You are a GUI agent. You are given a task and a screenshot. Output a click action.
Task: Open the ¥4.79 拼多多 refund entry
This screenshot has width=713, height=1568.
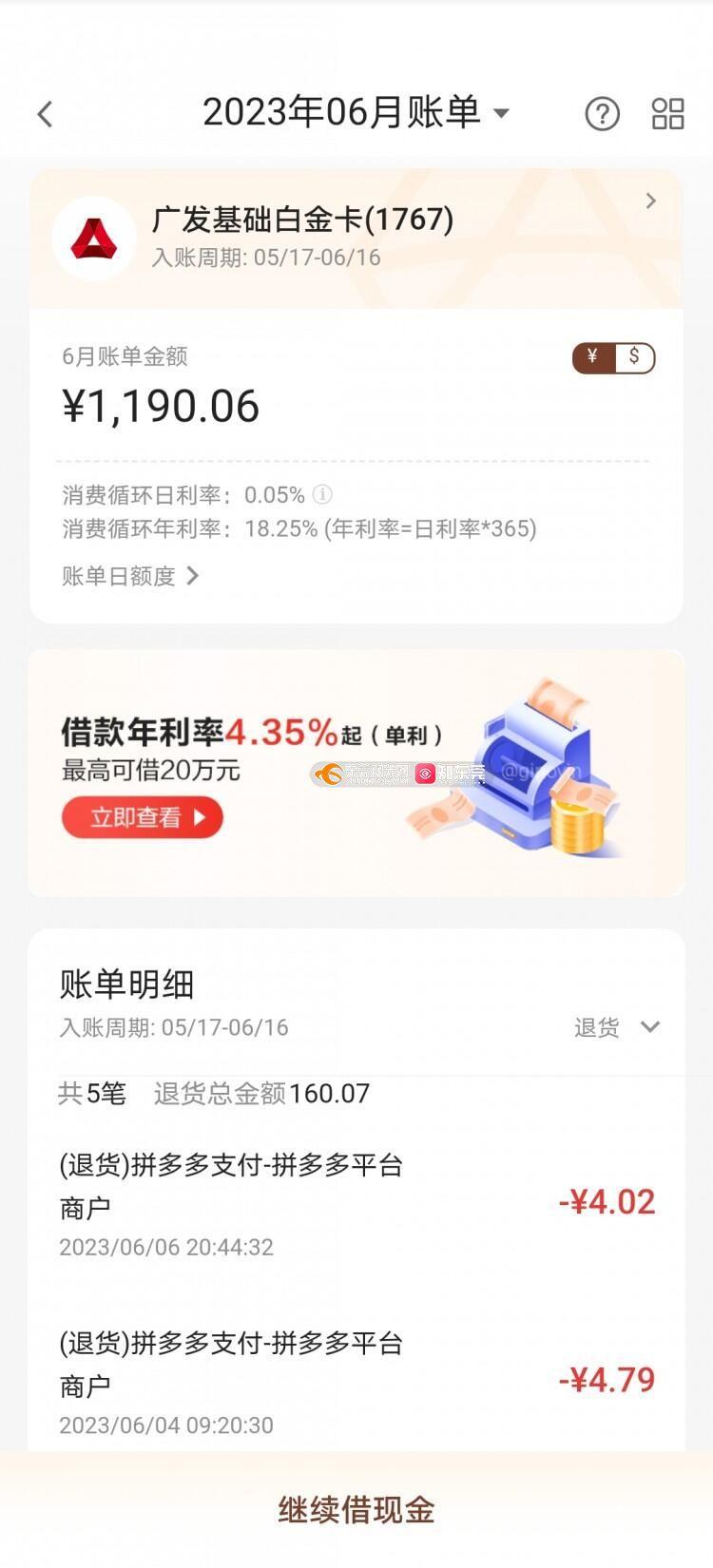click(356, 1381)
